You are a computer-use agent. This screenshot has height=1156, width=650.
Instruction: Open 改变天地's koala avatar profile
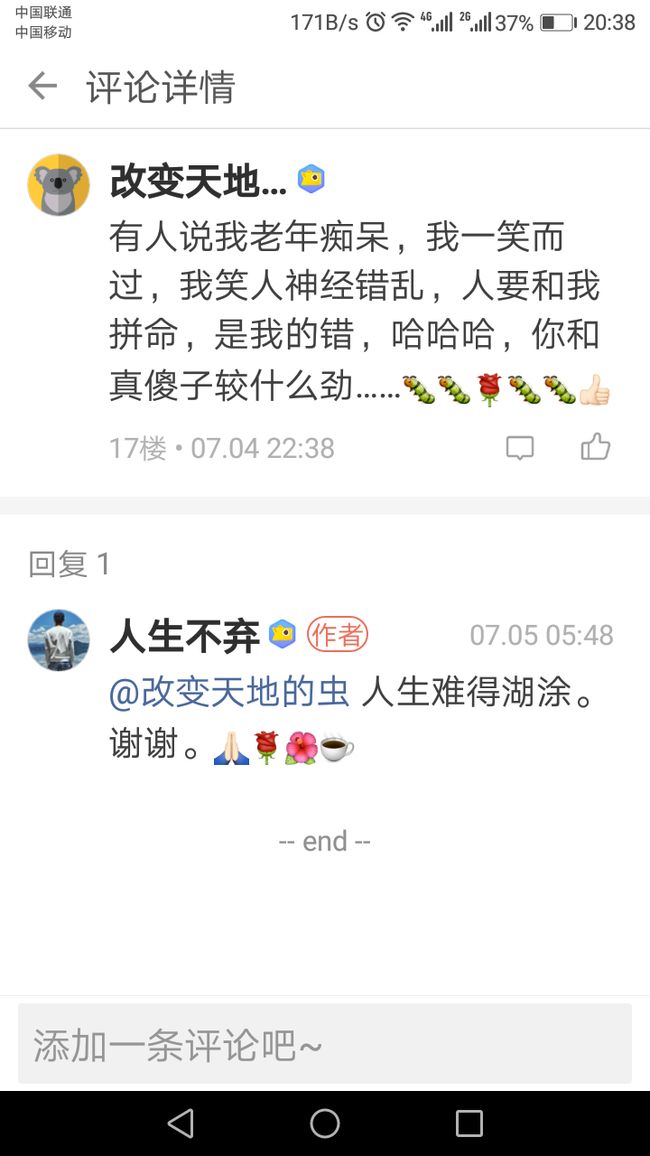tap(58, 184)
